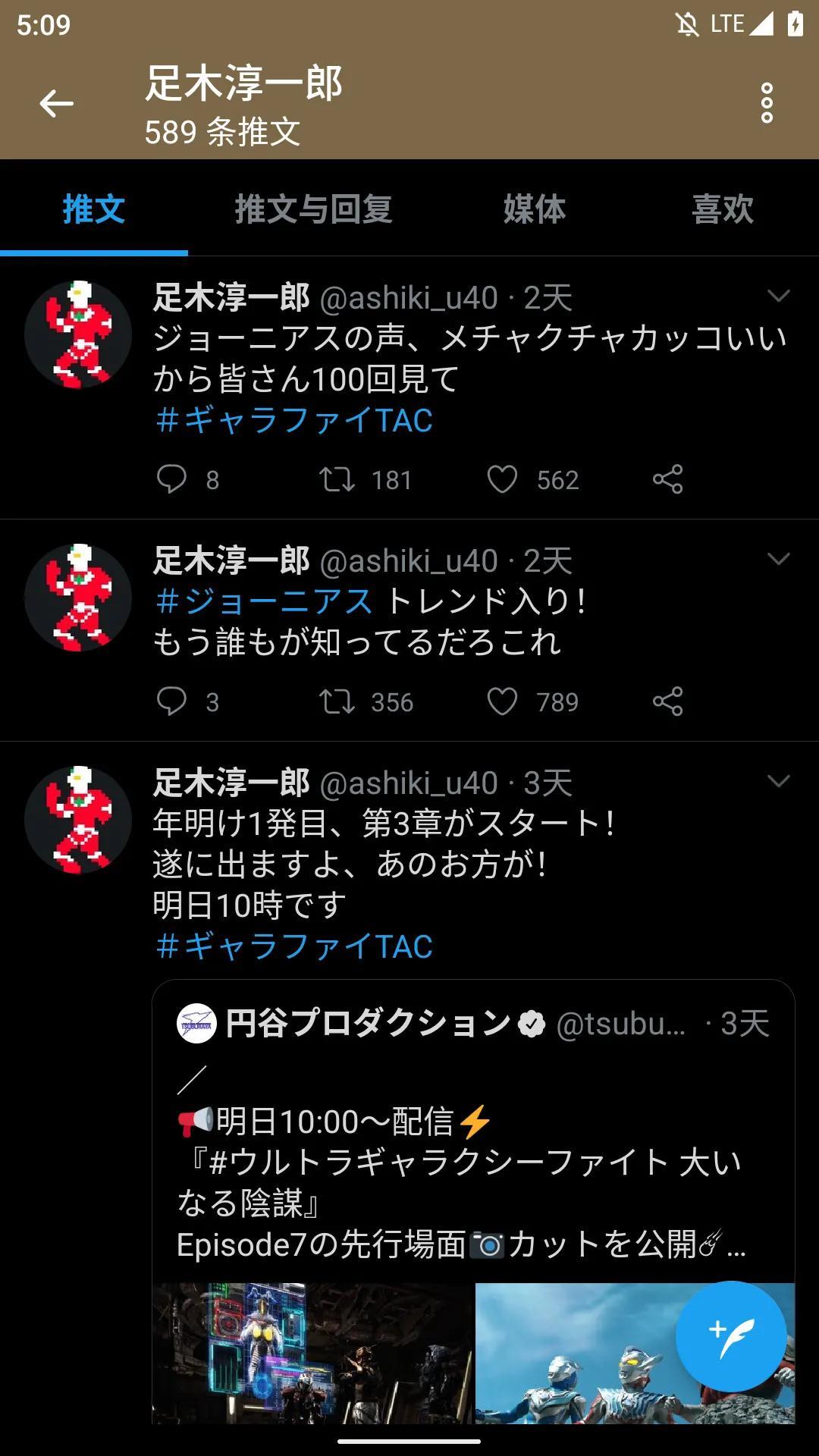Share the トレンド入り tweet
Screen dimensions: 819x1456
pyautogui.click(x=667, y=701)
